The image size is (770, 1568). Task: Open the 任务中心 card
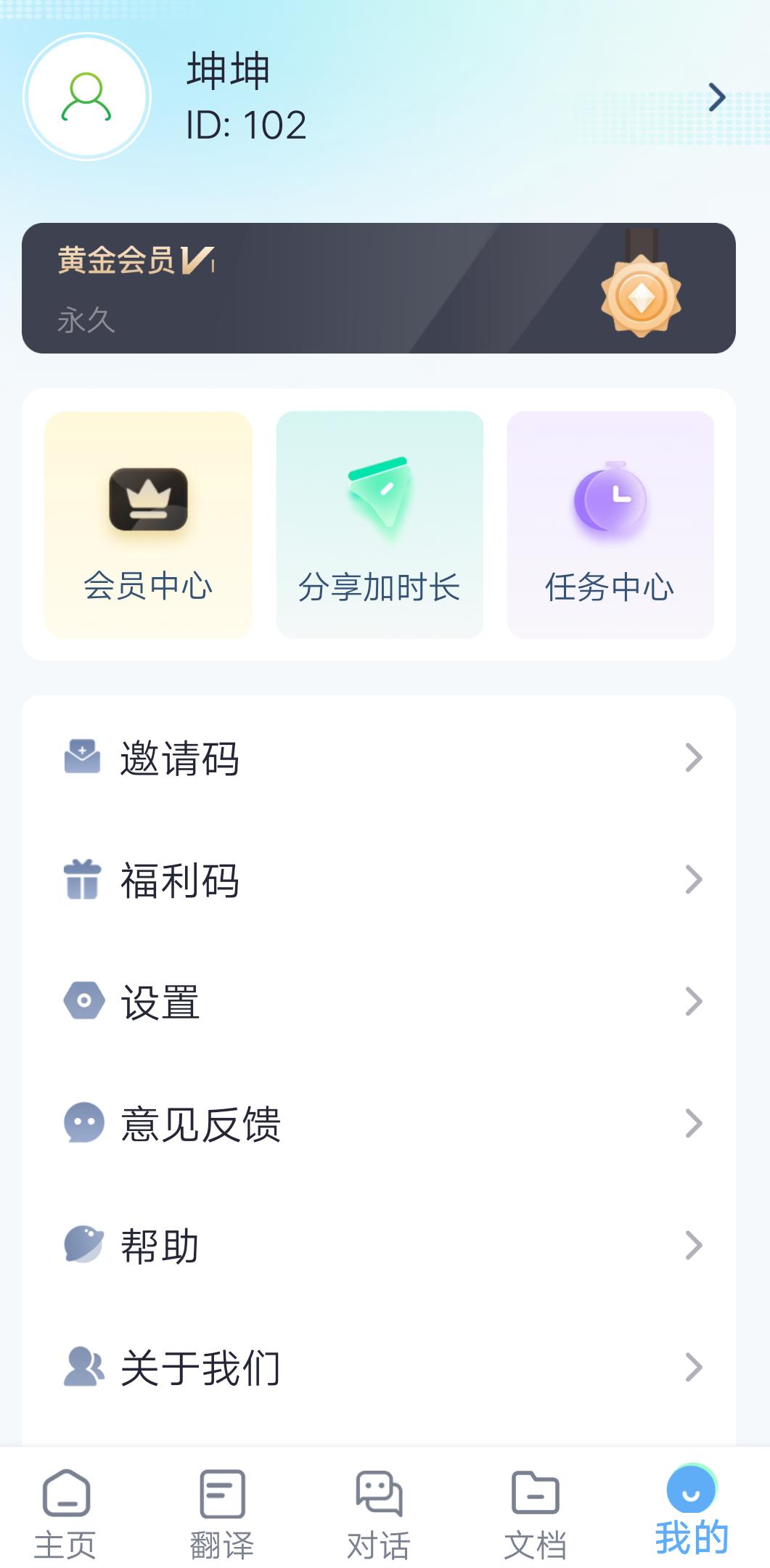tap(610, 525)
